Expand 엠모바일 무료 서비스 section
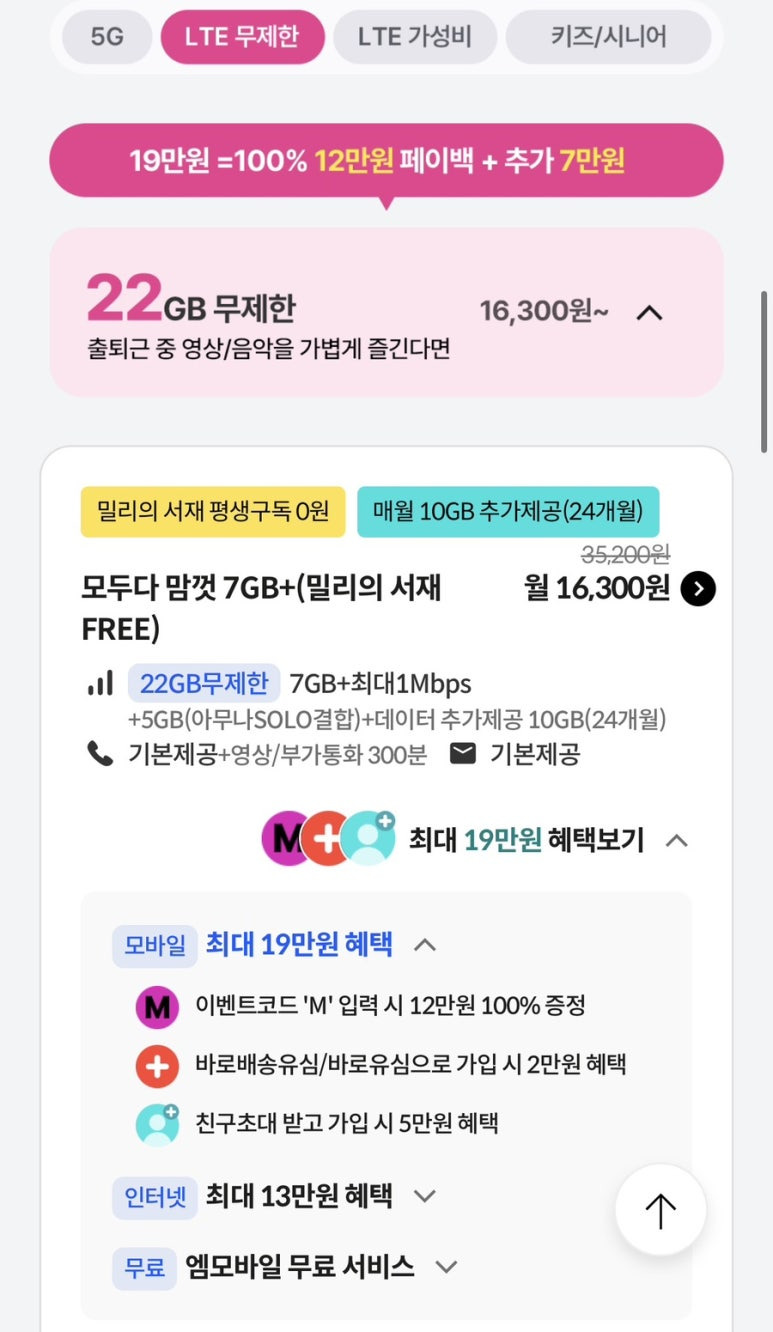 (446, 1266)
